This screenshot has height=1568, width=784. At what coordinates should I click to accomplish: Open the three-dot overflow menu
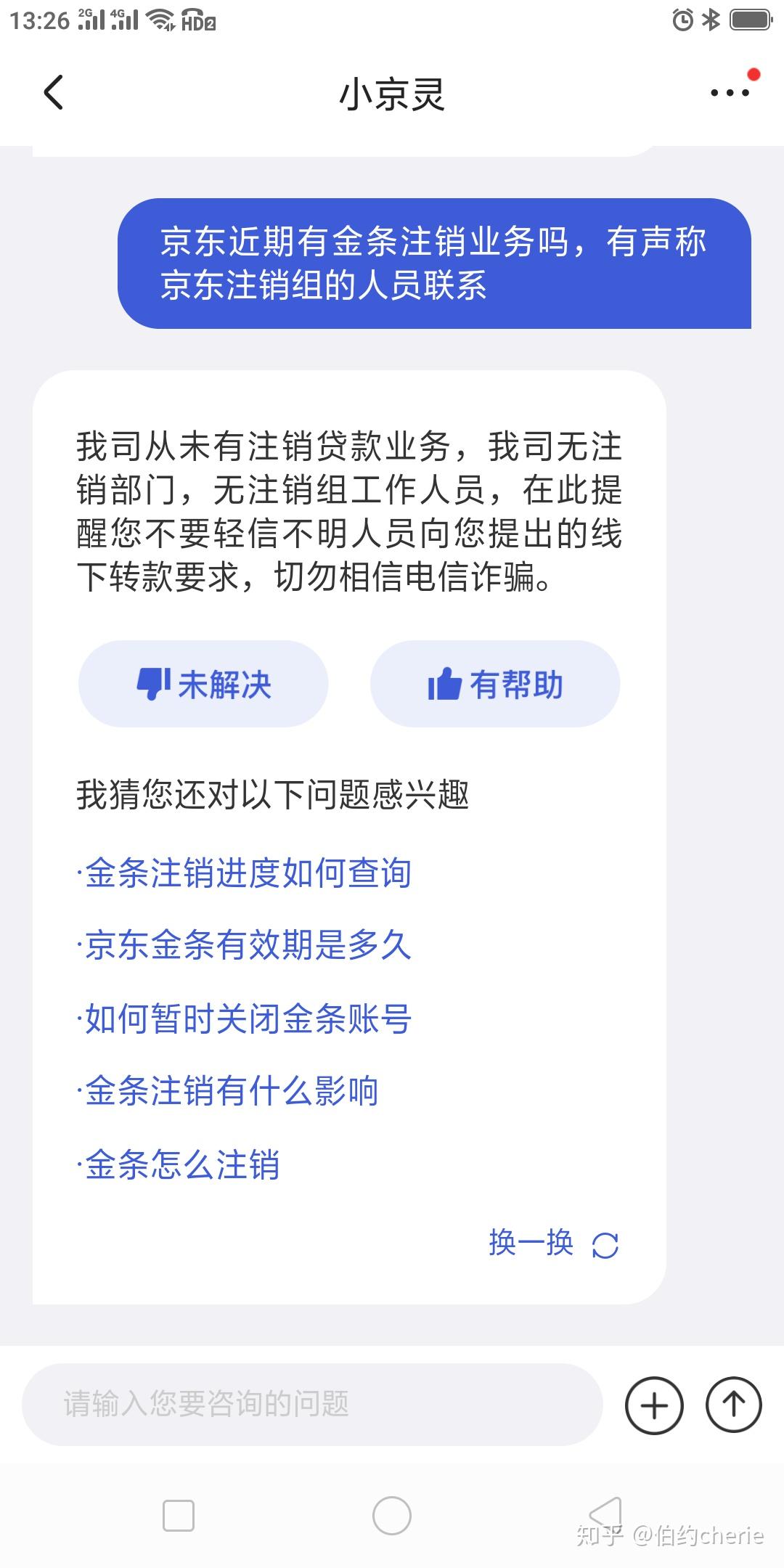pyautogui.click(x=730, y=93)
